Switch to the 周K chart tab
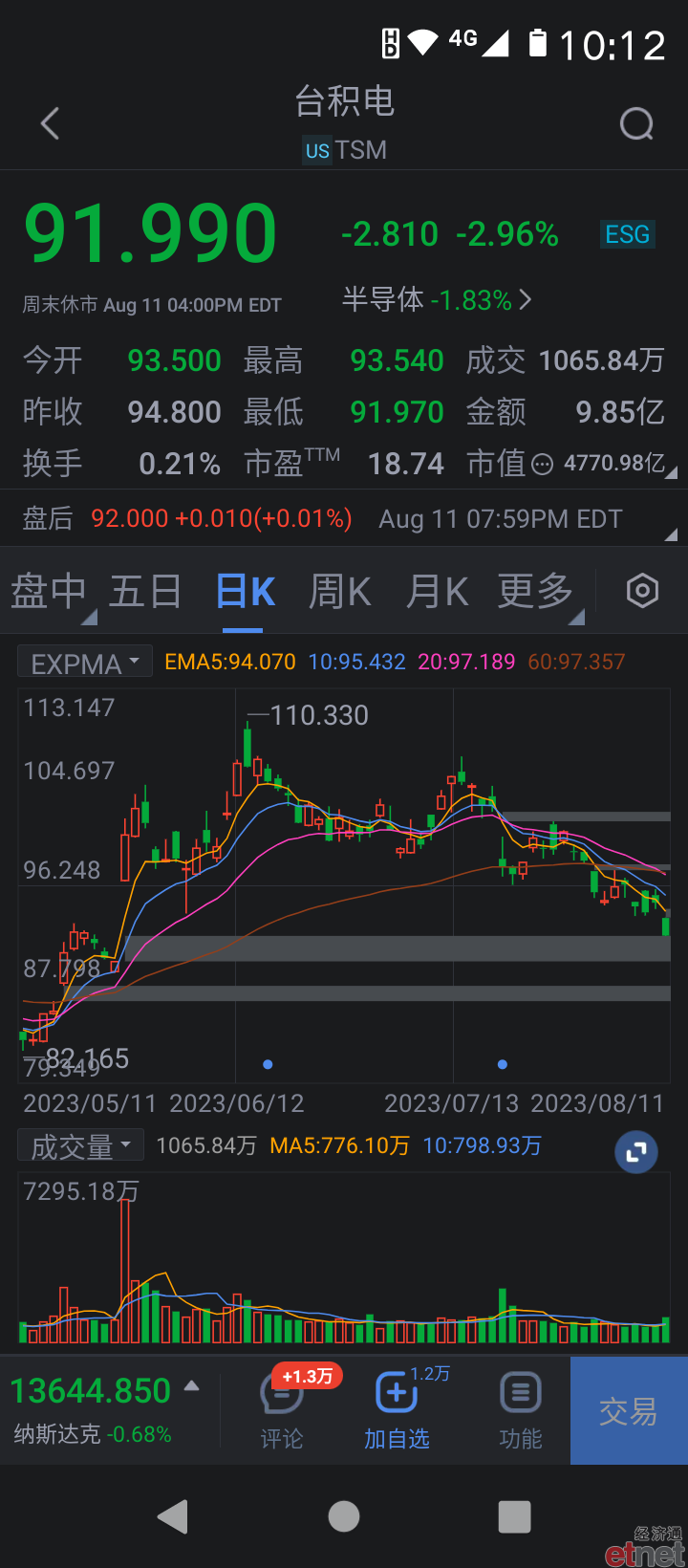Image resolution: width=688 pixels, height=1568 pixels. (x=339, y=592)
